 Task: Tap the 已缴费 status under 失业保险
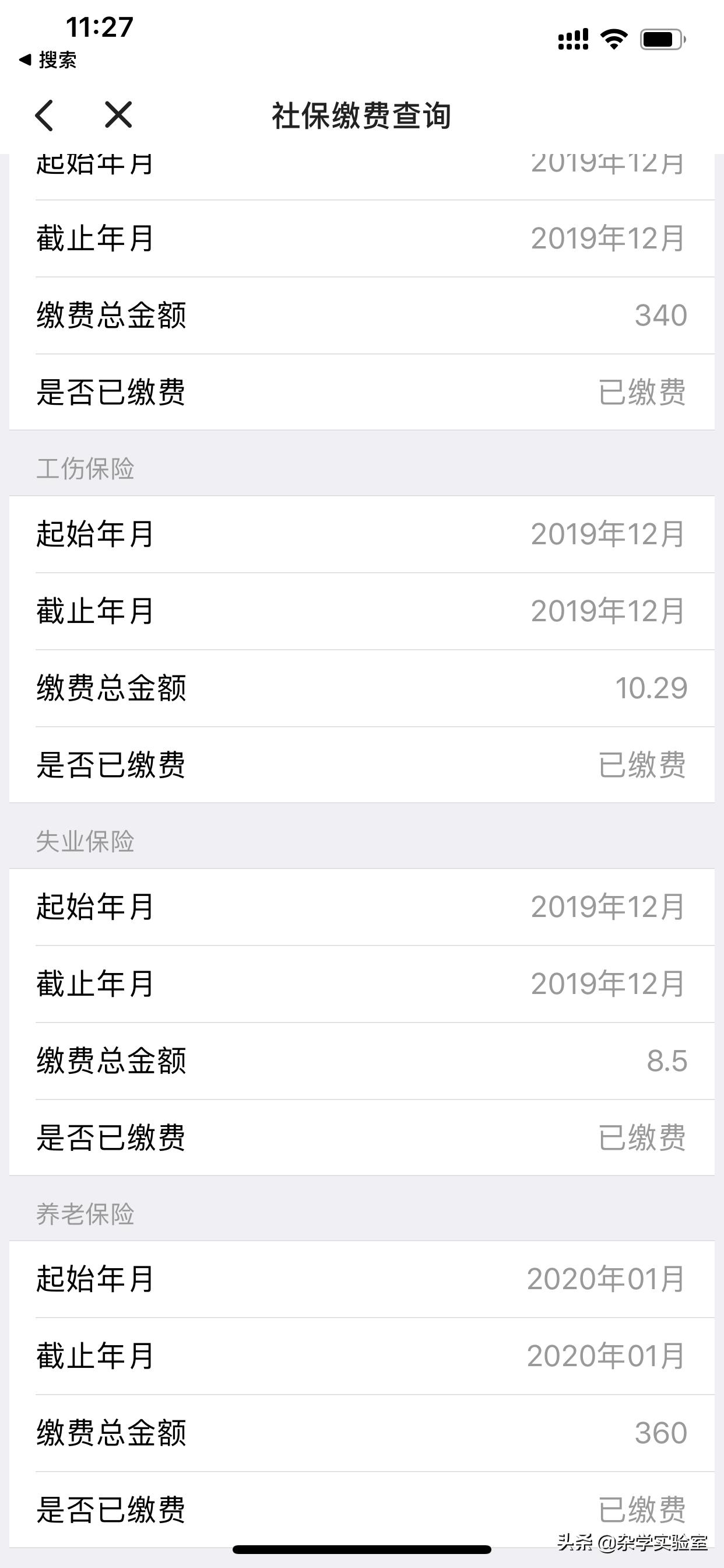point(642,1136)
